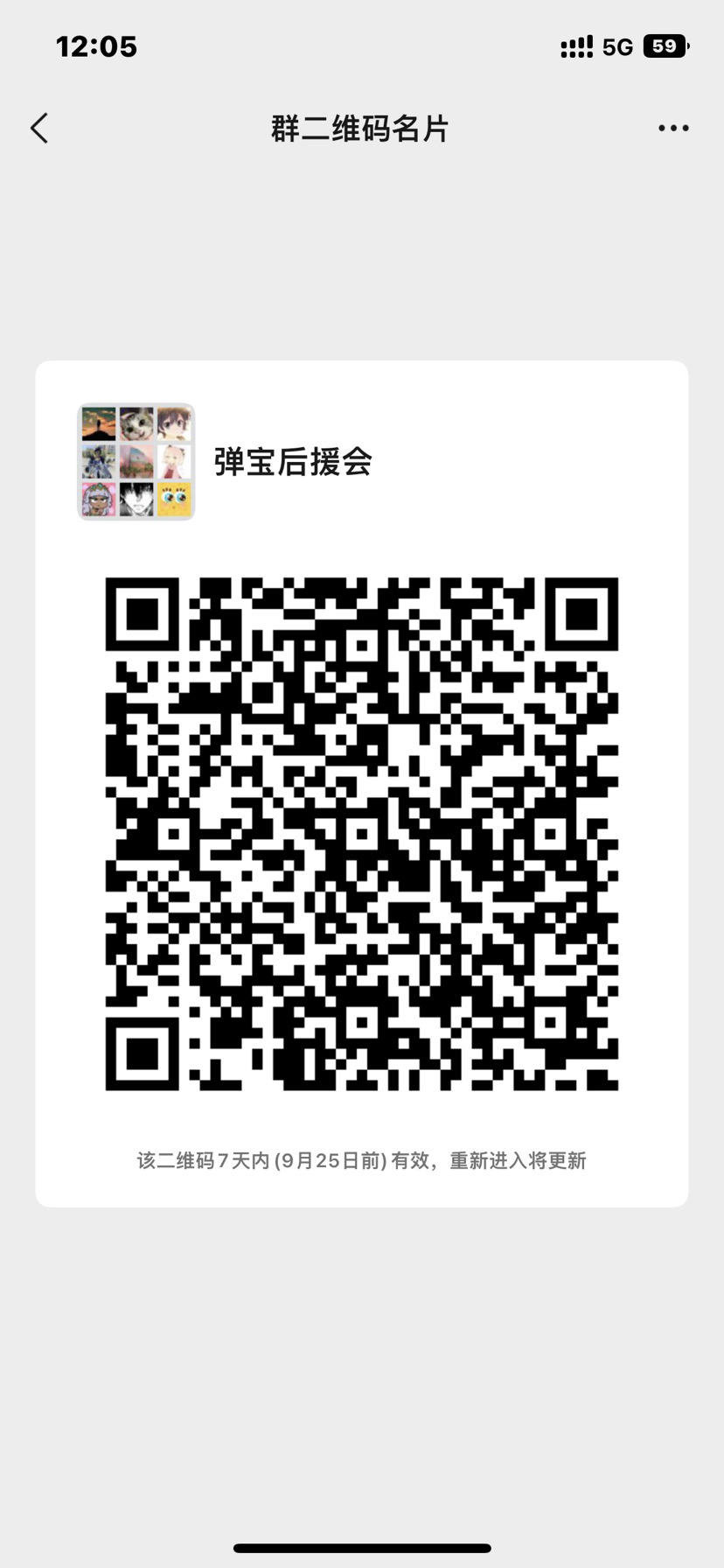Open the more options (…) menu

(672, 128)
